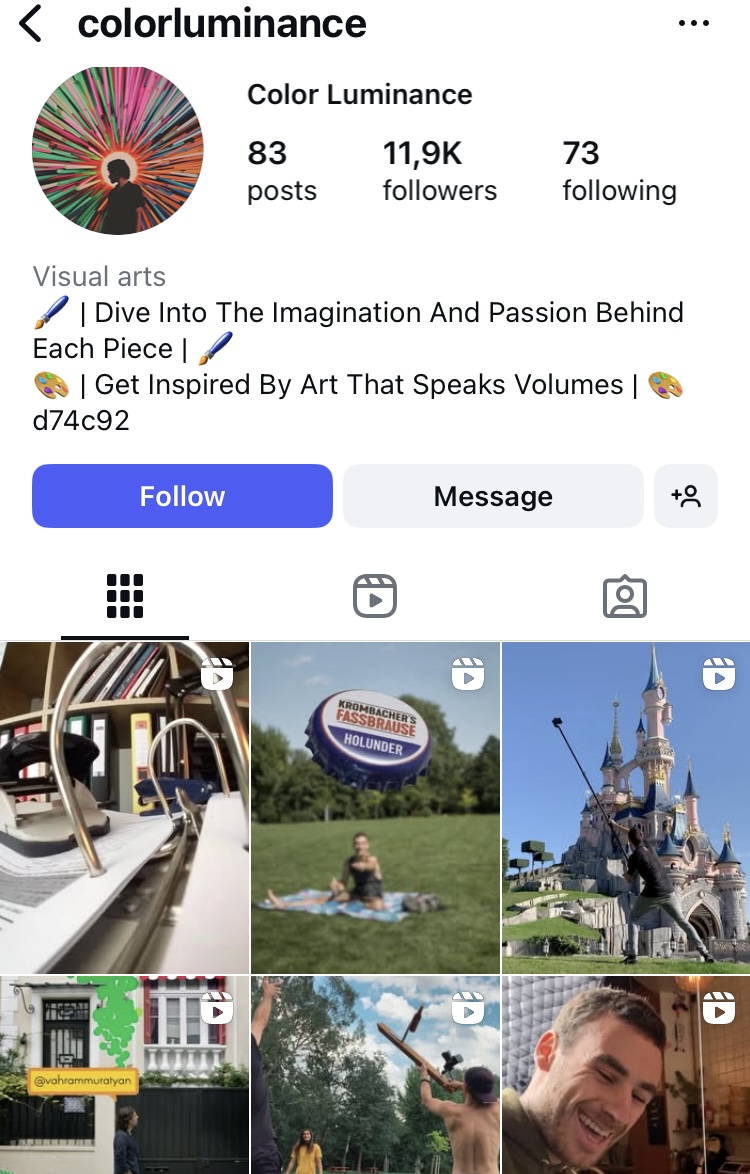Image resolution: width=750 pixels, height=1174 pixels.
Task: Follow the Color Luminance account
Action: tap(182, 496)
